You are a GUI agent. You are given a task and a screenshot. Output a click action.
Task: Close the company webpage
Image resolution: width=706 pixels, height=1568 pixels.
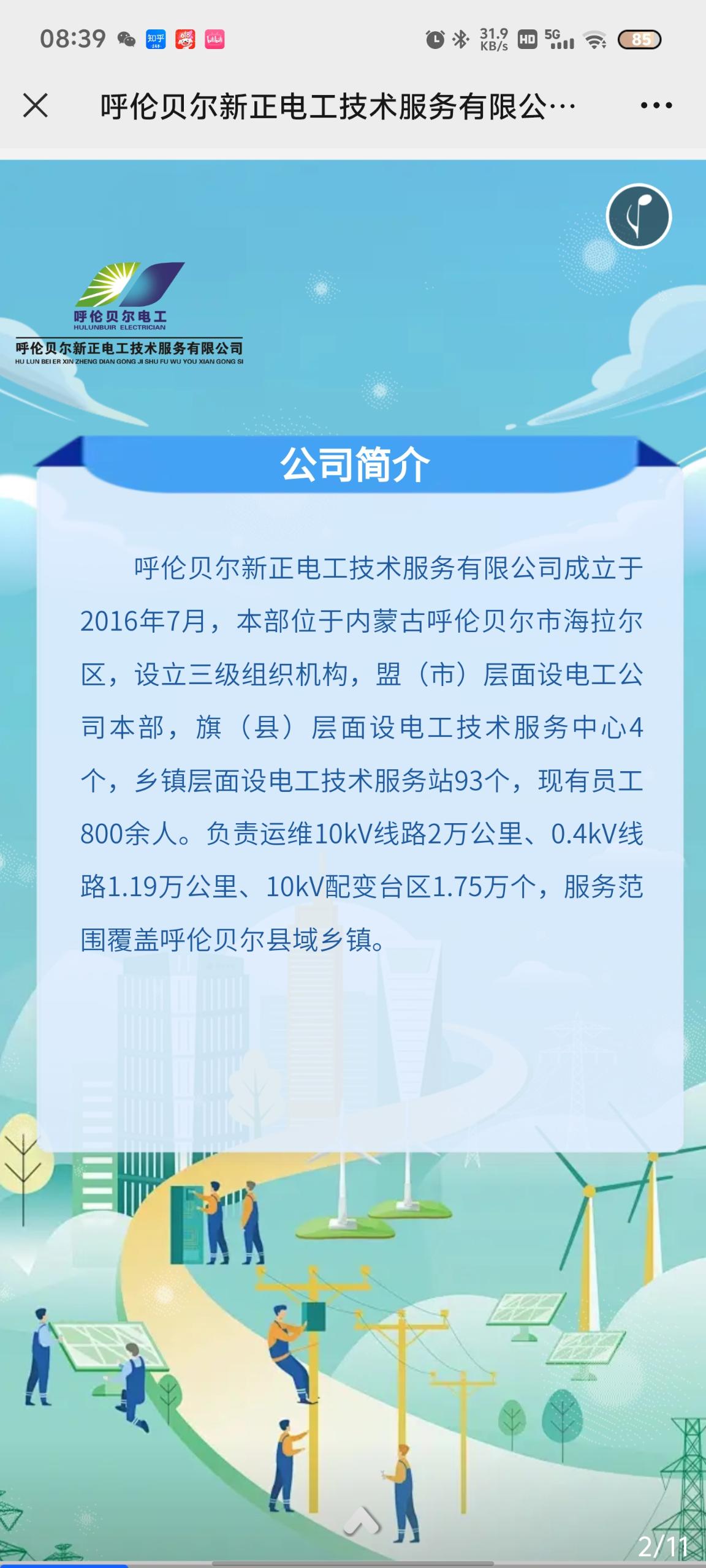pos(36,105)
